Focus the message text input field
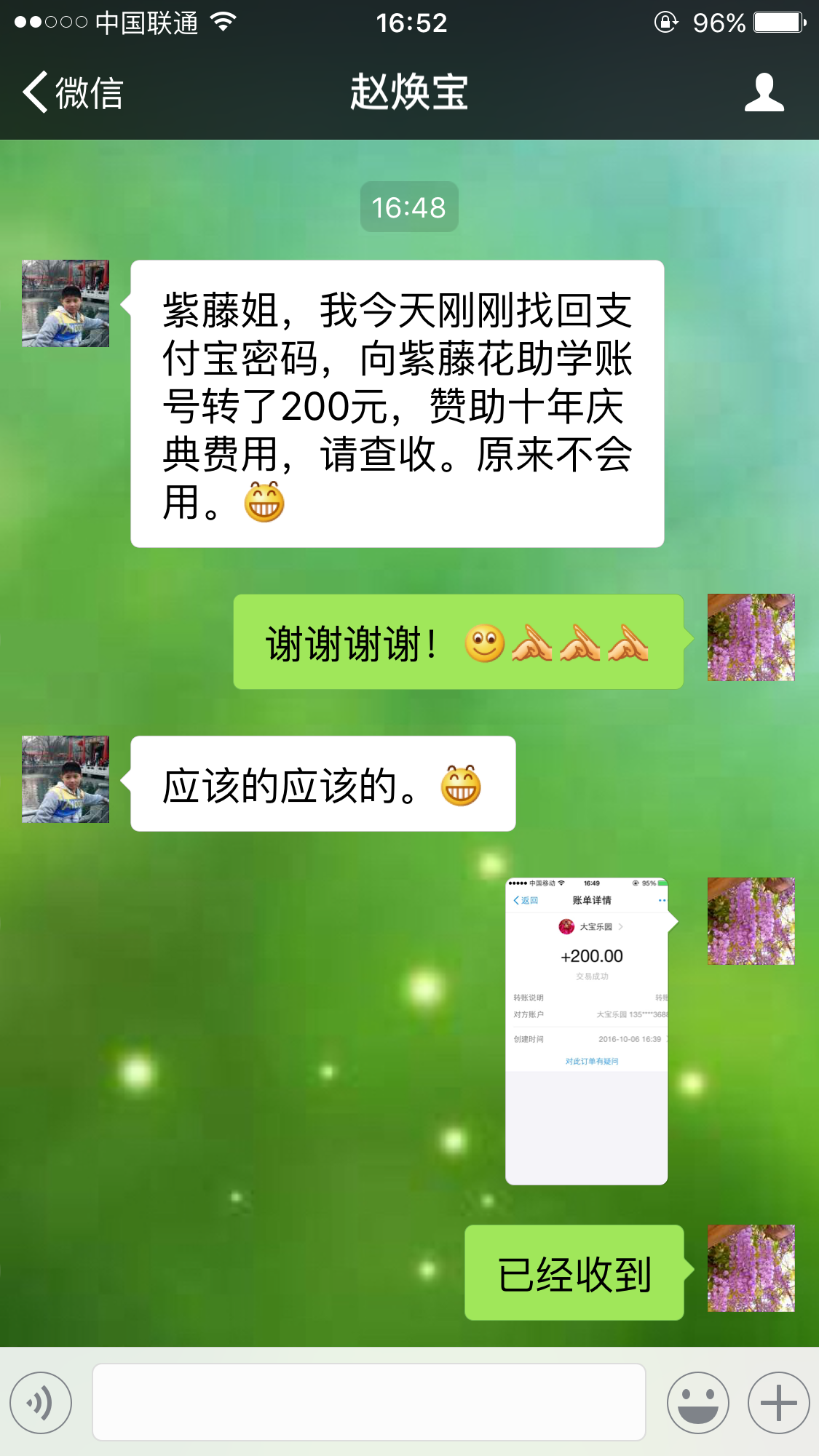The image size is (819, 1456). pos(368,1402)
